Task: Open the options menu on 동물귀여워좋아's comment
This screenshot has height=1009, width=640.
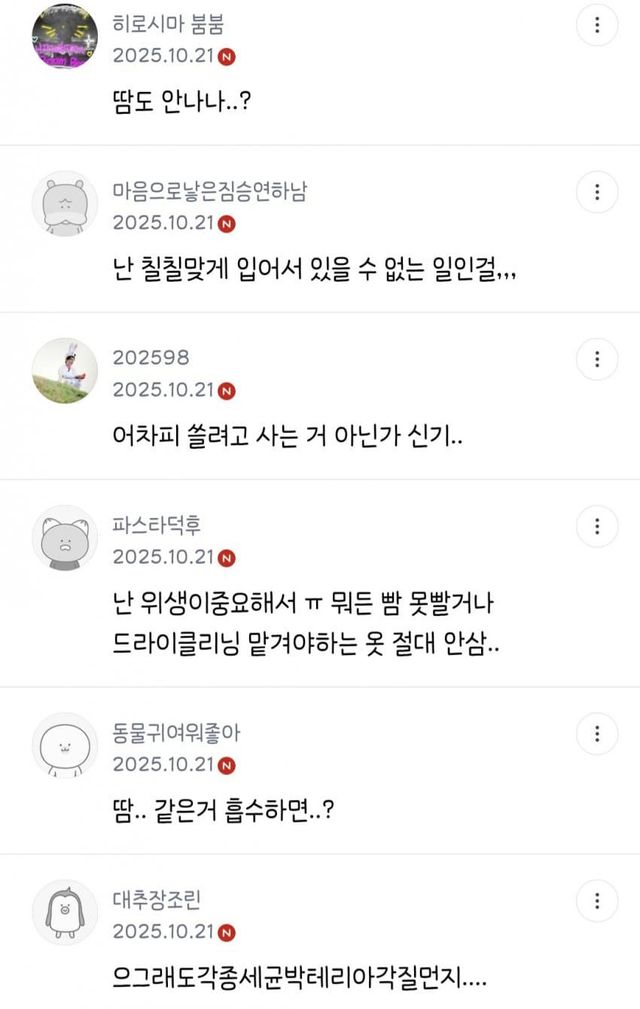Action: (x=598, y=734)
